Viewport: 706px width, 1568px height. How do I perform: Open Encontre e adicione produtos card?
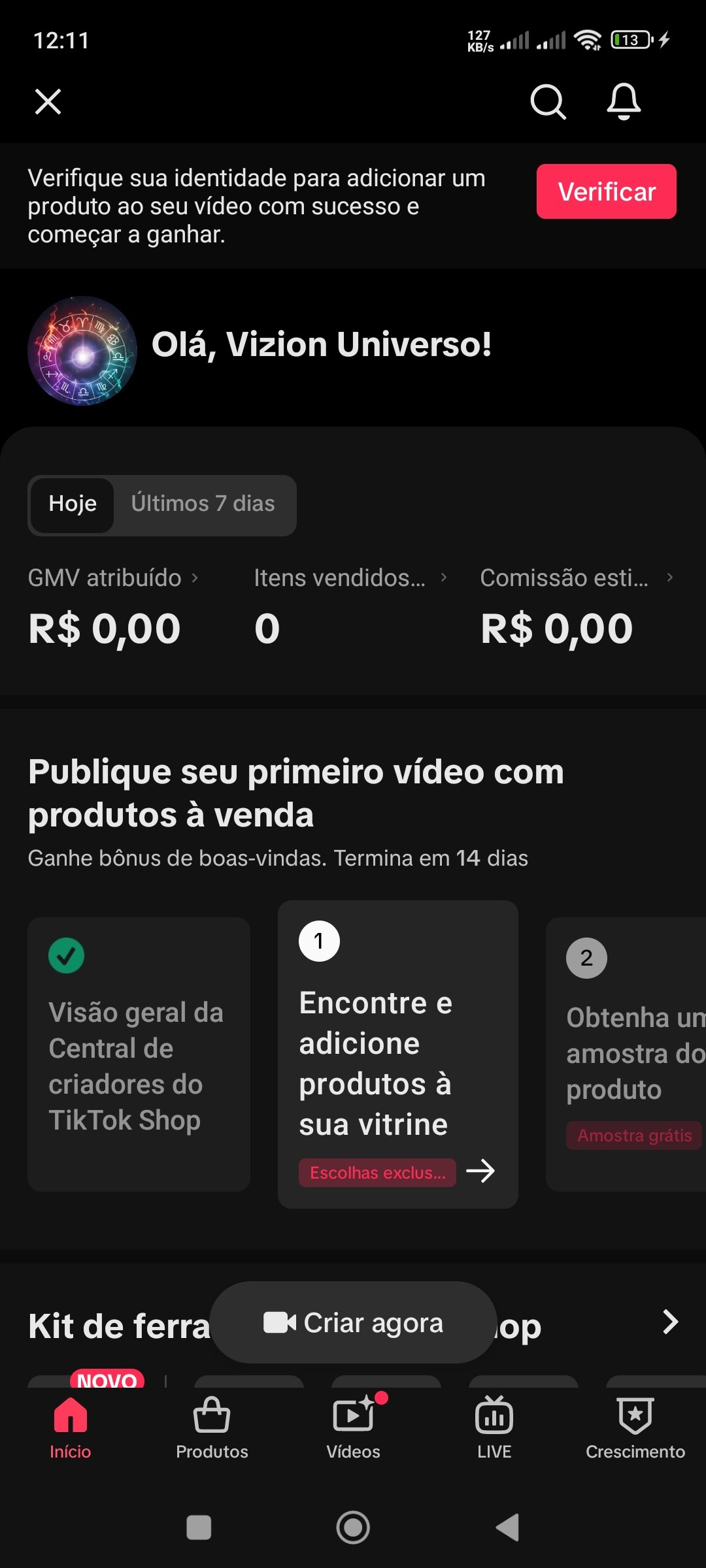point(397,1054)
